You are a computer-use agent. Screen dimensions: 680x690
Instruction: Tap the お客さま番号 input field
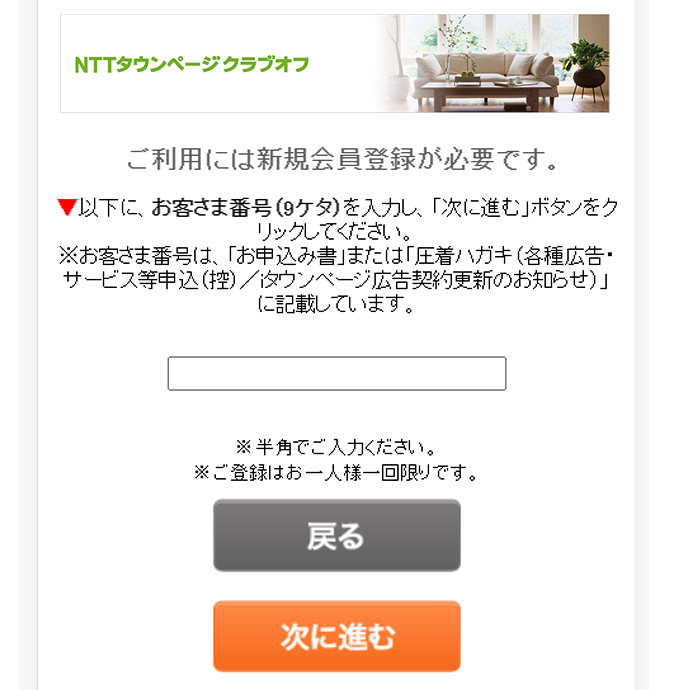(337, 374)
